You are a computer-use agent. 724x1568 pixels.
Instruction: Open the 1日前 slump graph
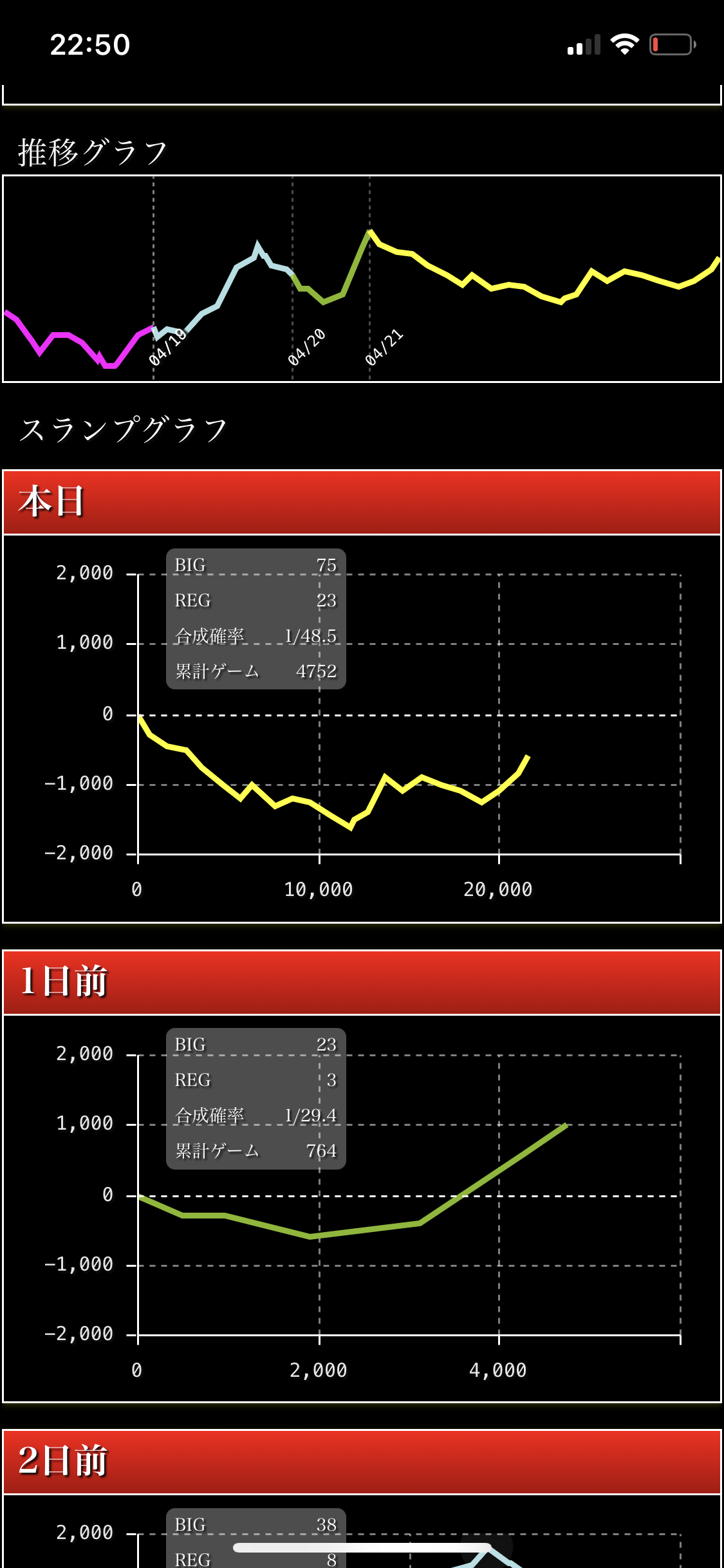(x=362, y=1208)
